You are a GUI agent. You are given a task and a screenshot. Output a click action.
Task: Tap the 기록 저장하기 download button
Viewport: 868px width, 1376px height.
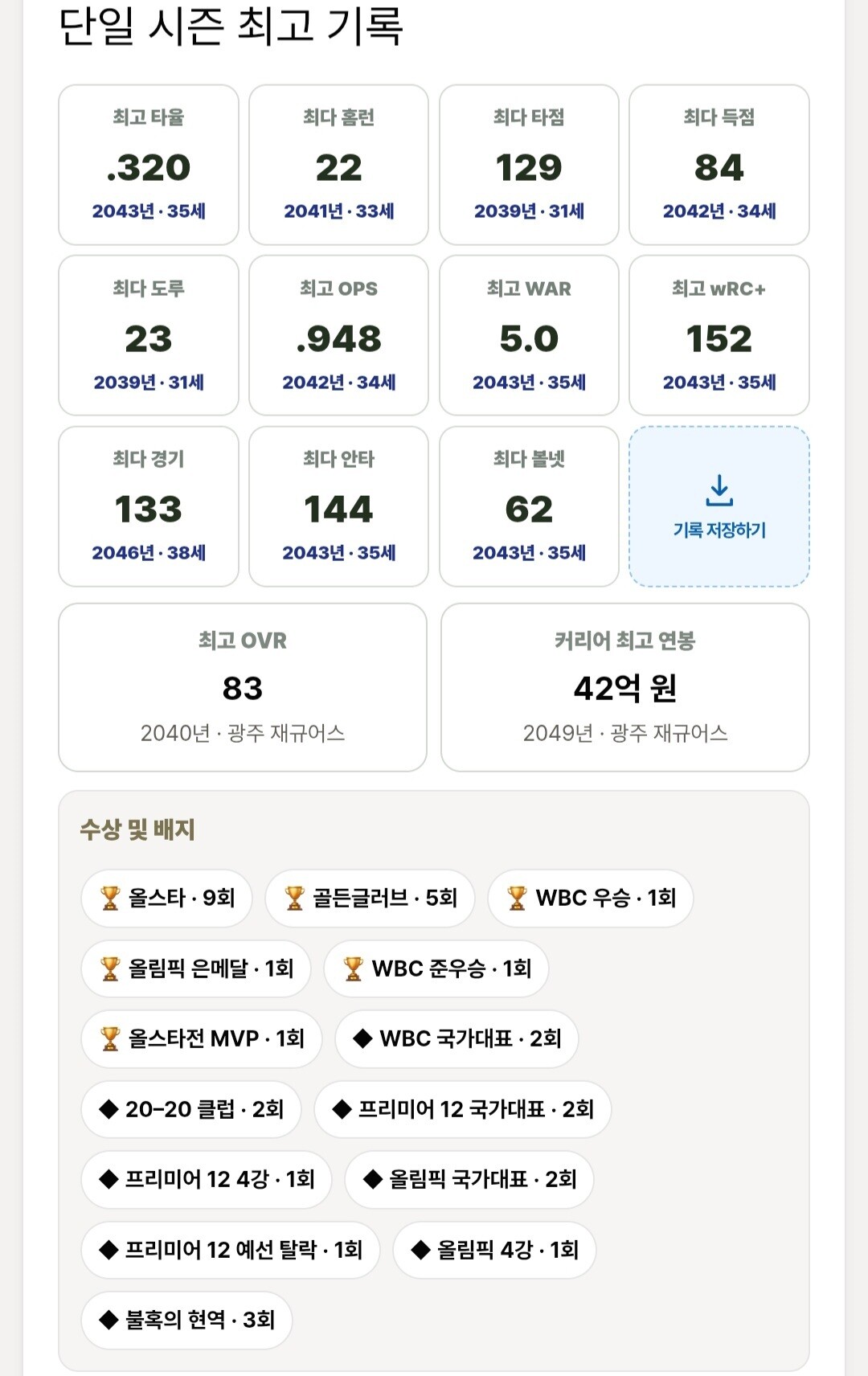719,506
